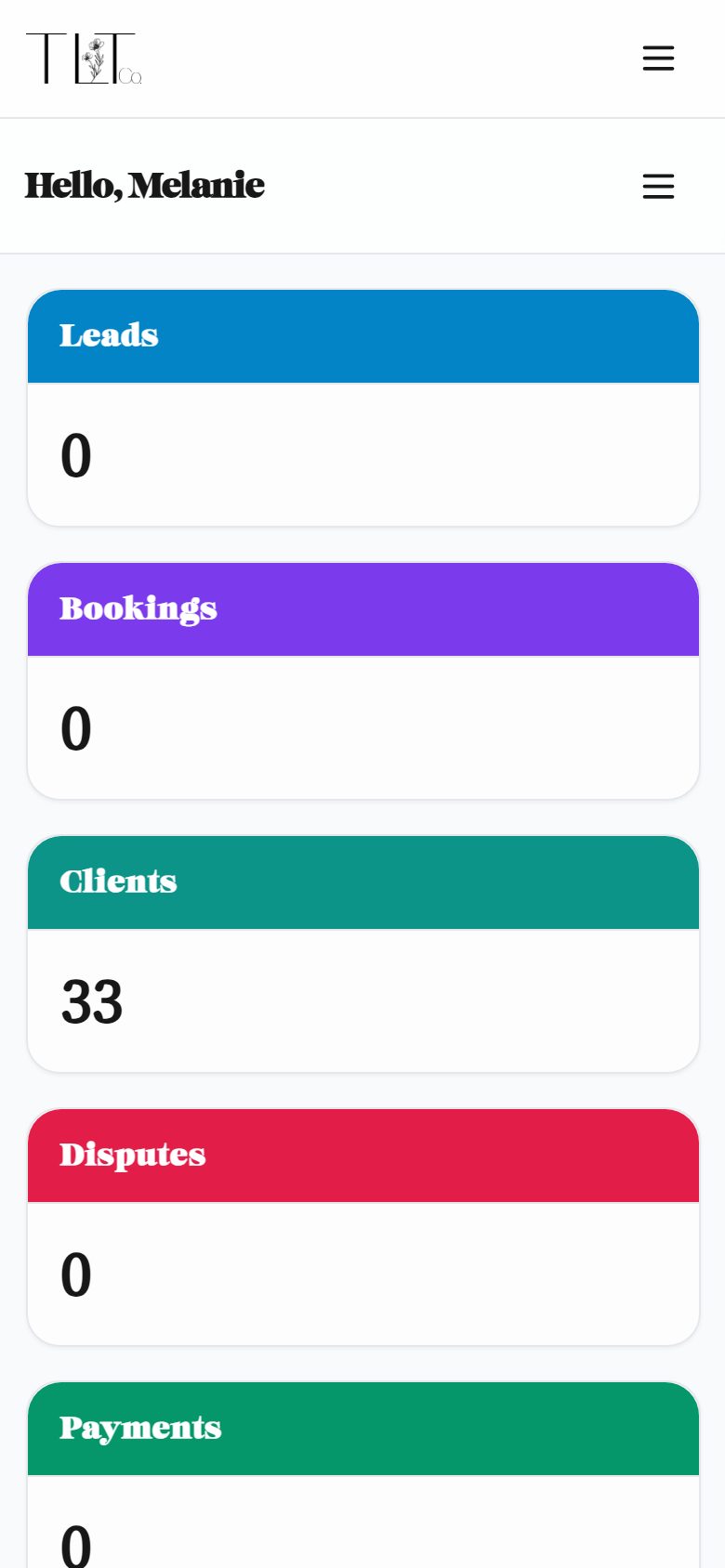
Task: Select the Payments card
Action: tap(362, 1477)
